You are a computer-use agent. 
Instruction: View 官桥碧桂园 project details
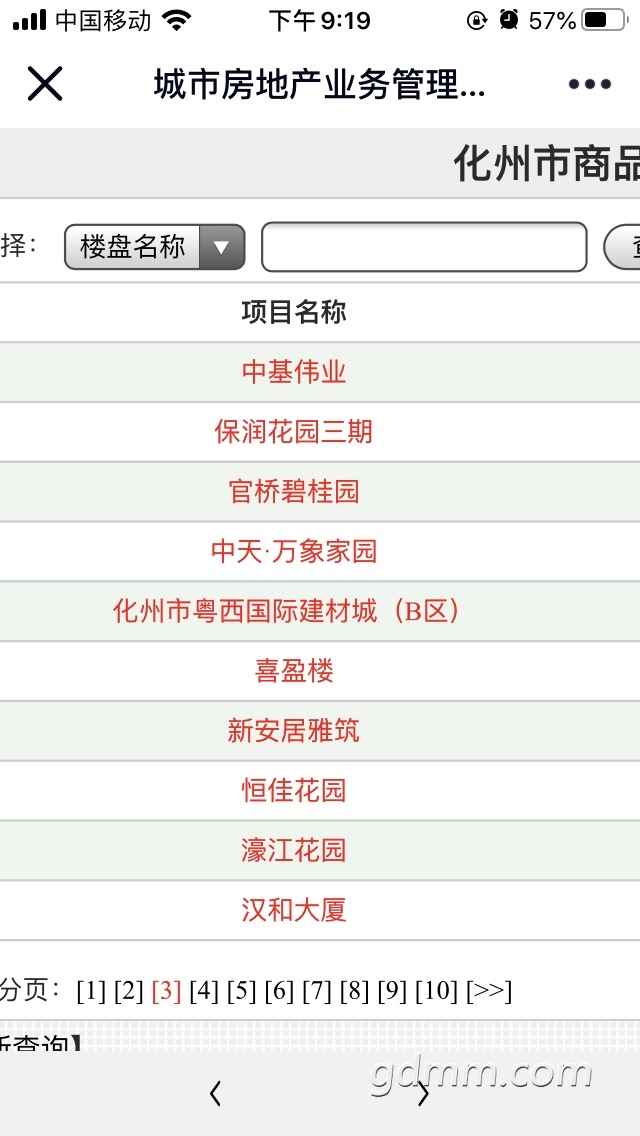(294, 492)
